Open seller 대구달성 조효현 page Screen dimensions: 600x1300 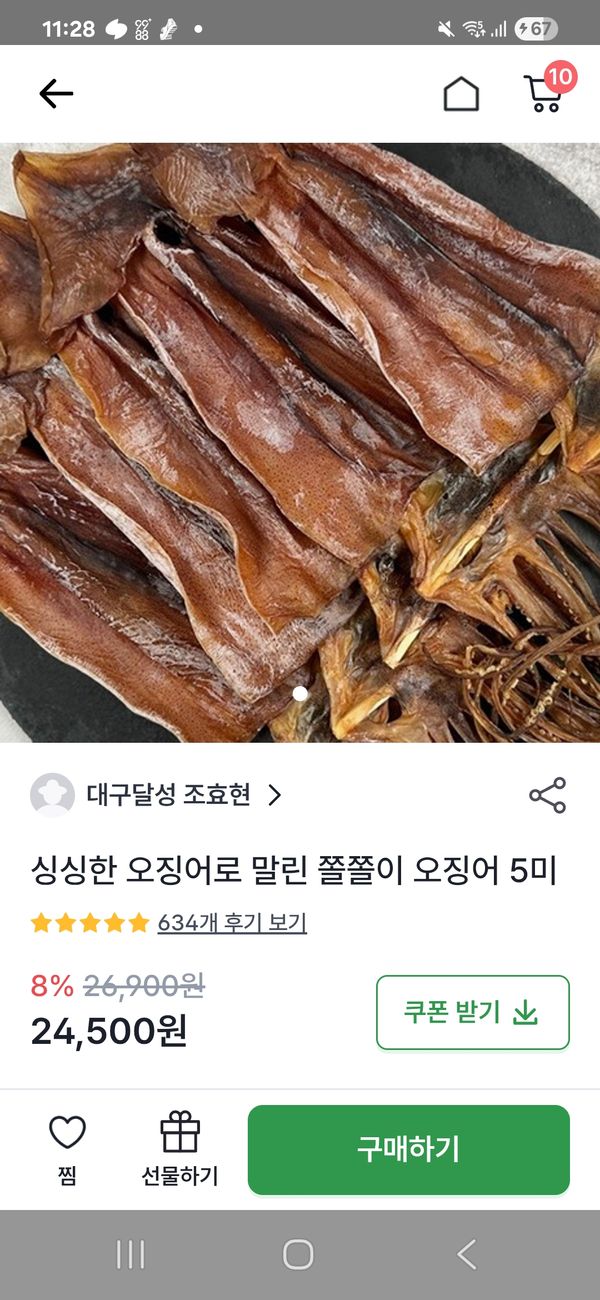[158, 795]
